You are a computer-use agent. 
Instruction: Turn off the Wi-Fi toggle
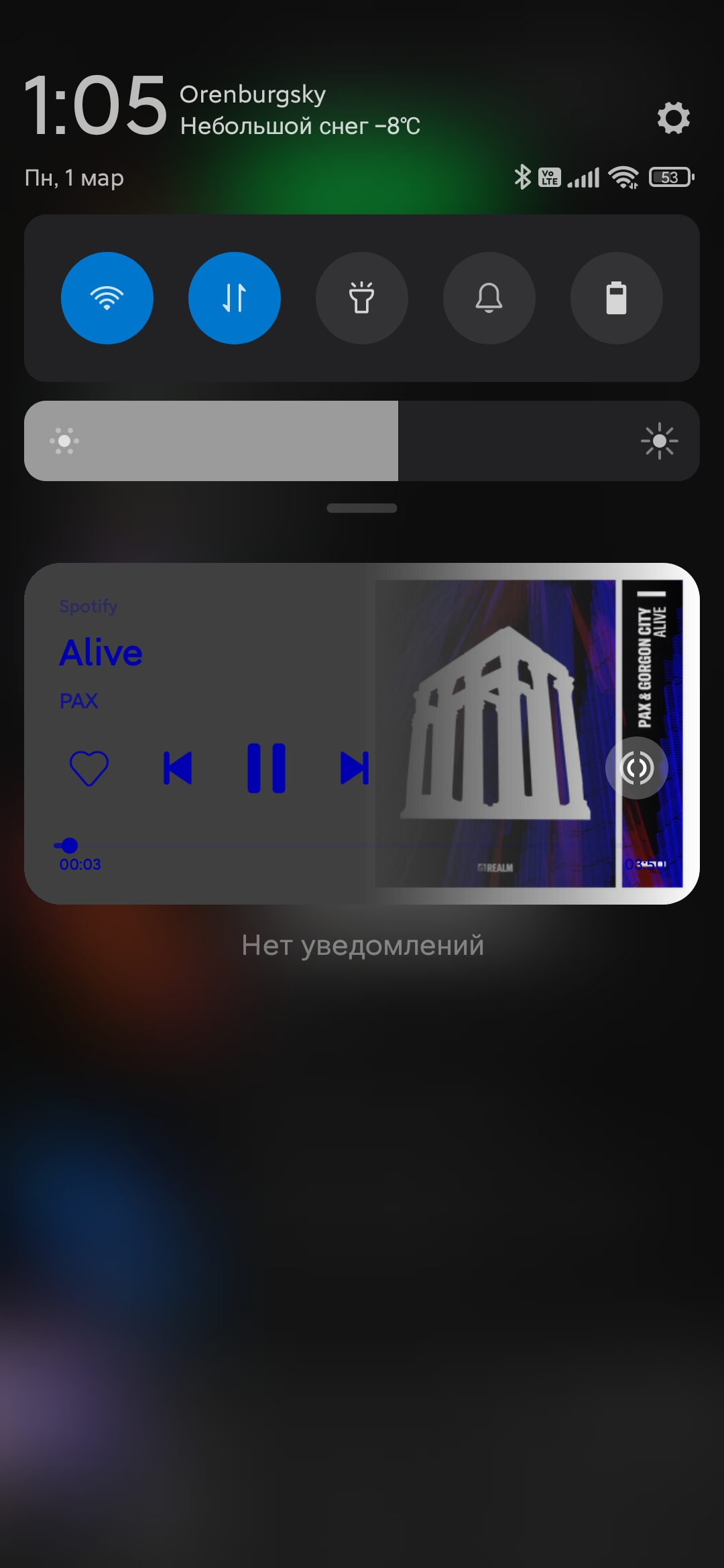(107, 298)
